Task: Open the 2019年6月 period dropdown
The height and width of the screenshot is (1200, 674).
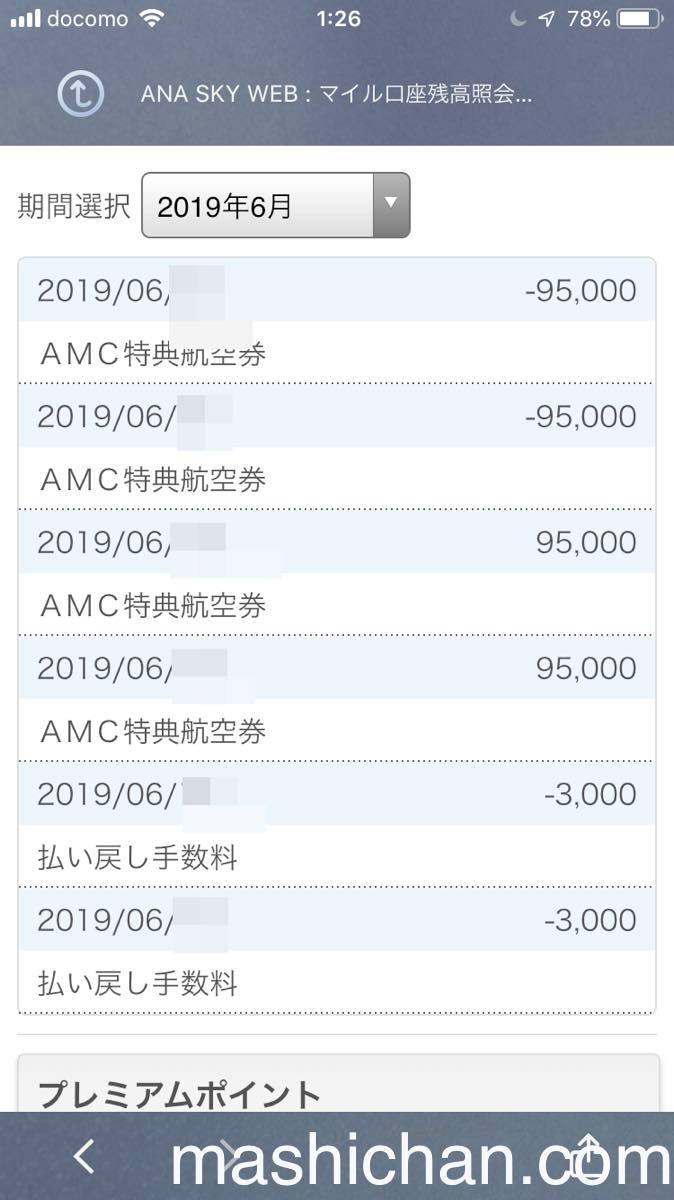Action: pyautogui.click(x=276, y=205)
